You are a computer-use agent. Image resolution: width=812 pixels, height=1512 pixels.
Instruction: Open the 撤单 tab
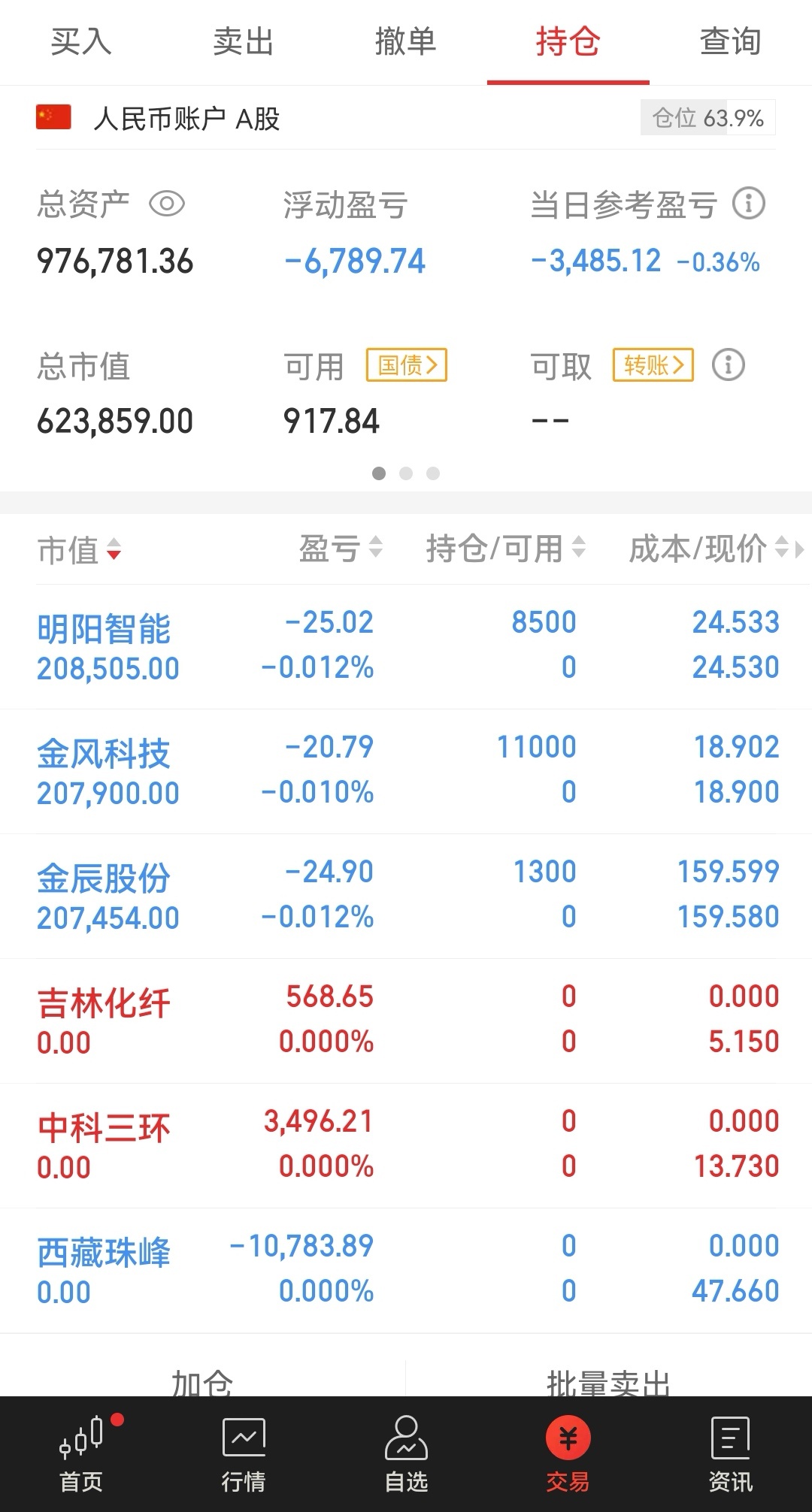coord(406,42)
